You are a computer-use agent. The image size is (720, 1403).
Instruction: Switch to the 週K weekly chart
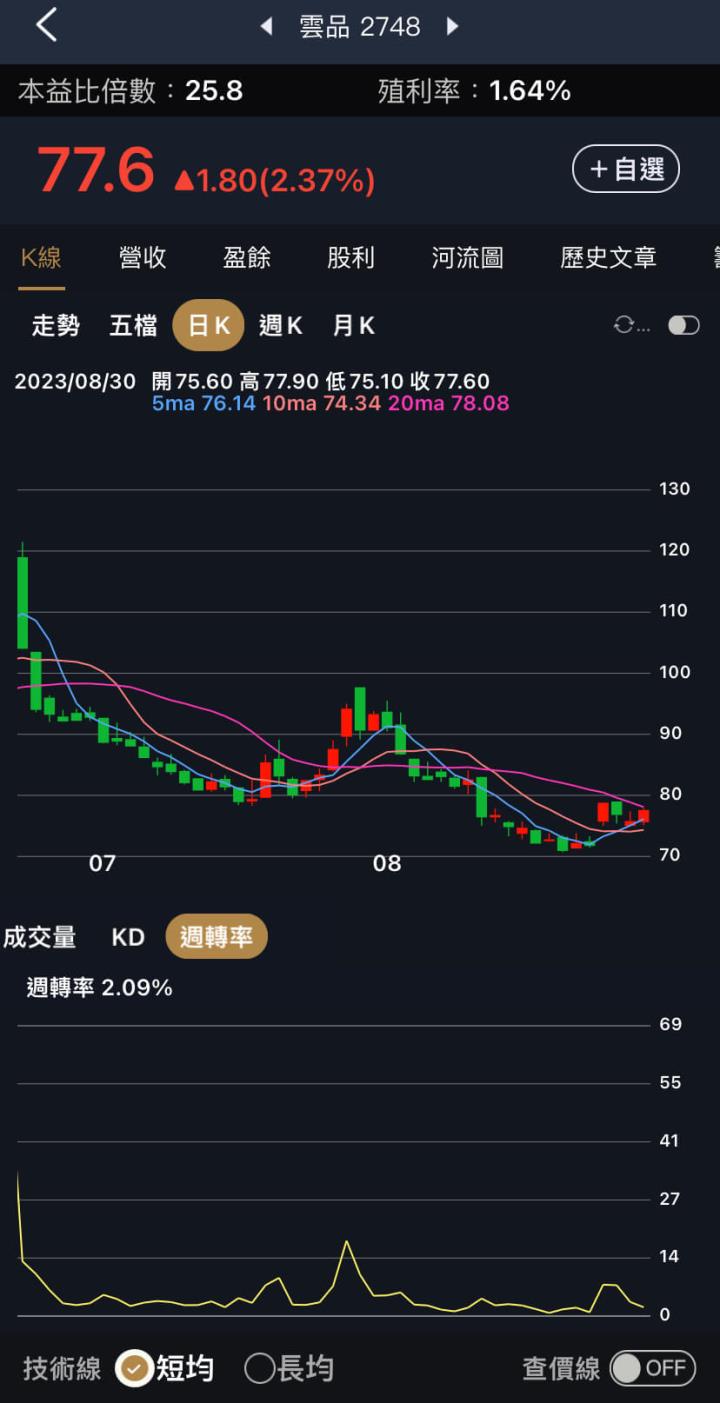(280, 324)
